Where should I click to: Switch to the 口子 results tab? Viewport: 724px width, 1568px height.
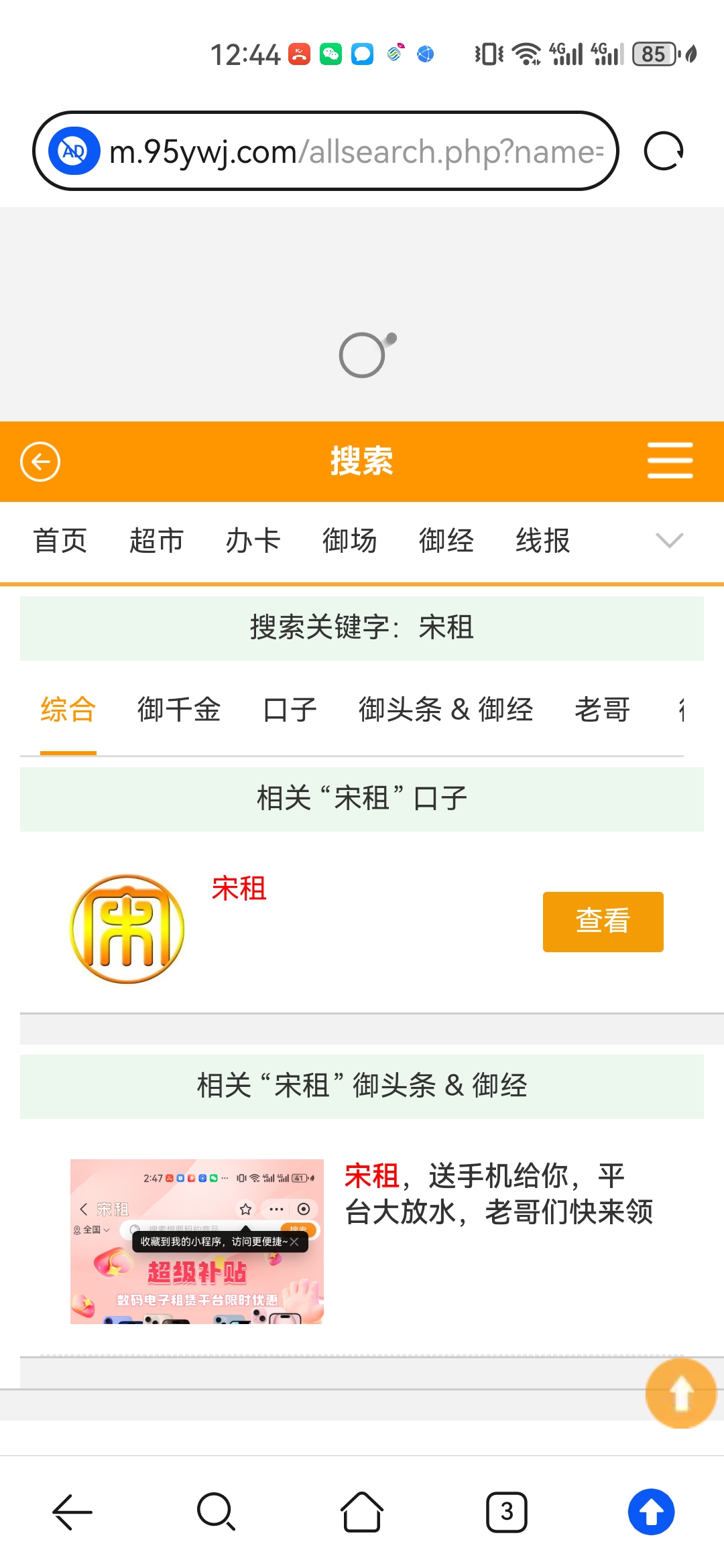290,710
